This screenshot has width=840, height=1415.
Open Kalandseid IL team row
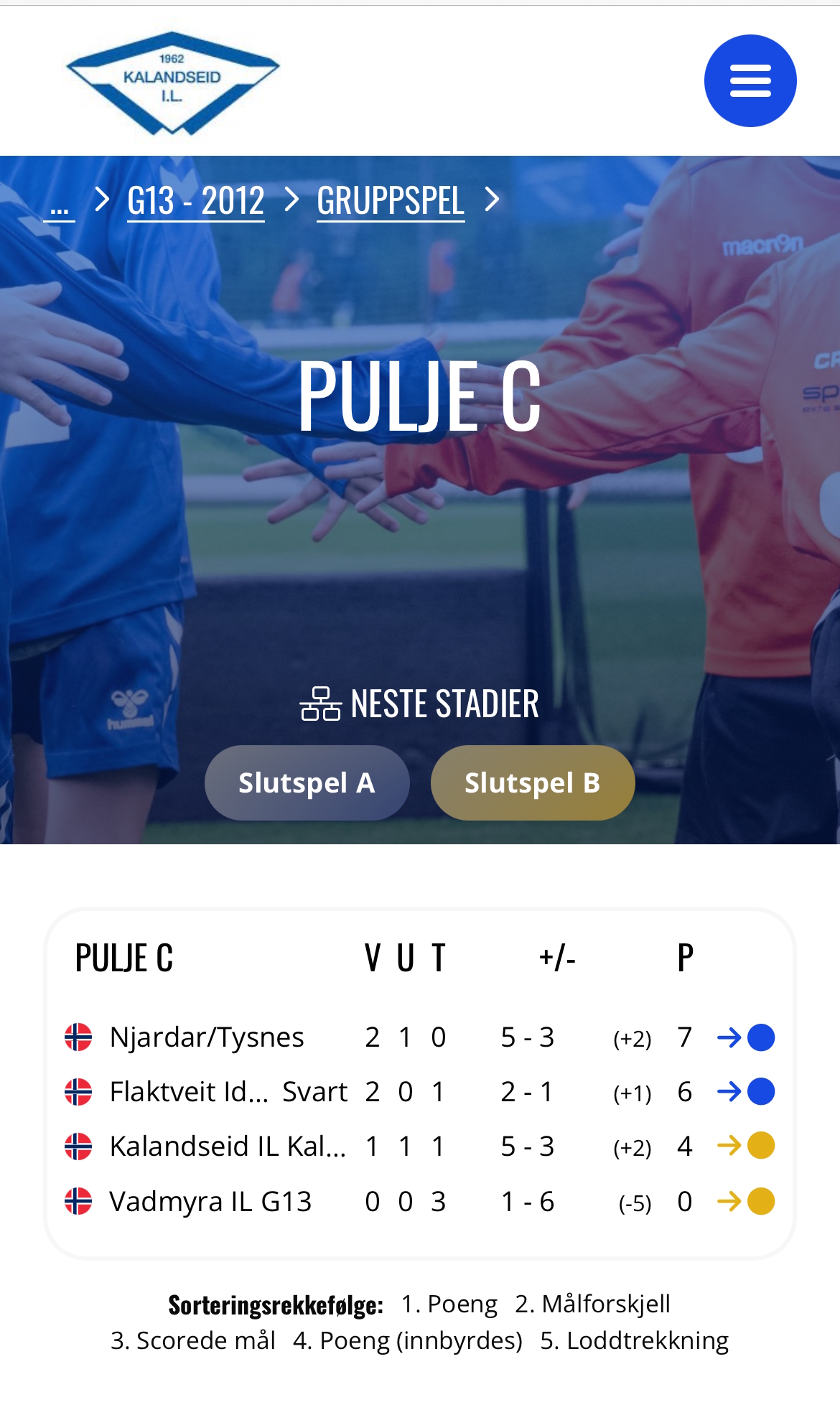click(227, 1147)
